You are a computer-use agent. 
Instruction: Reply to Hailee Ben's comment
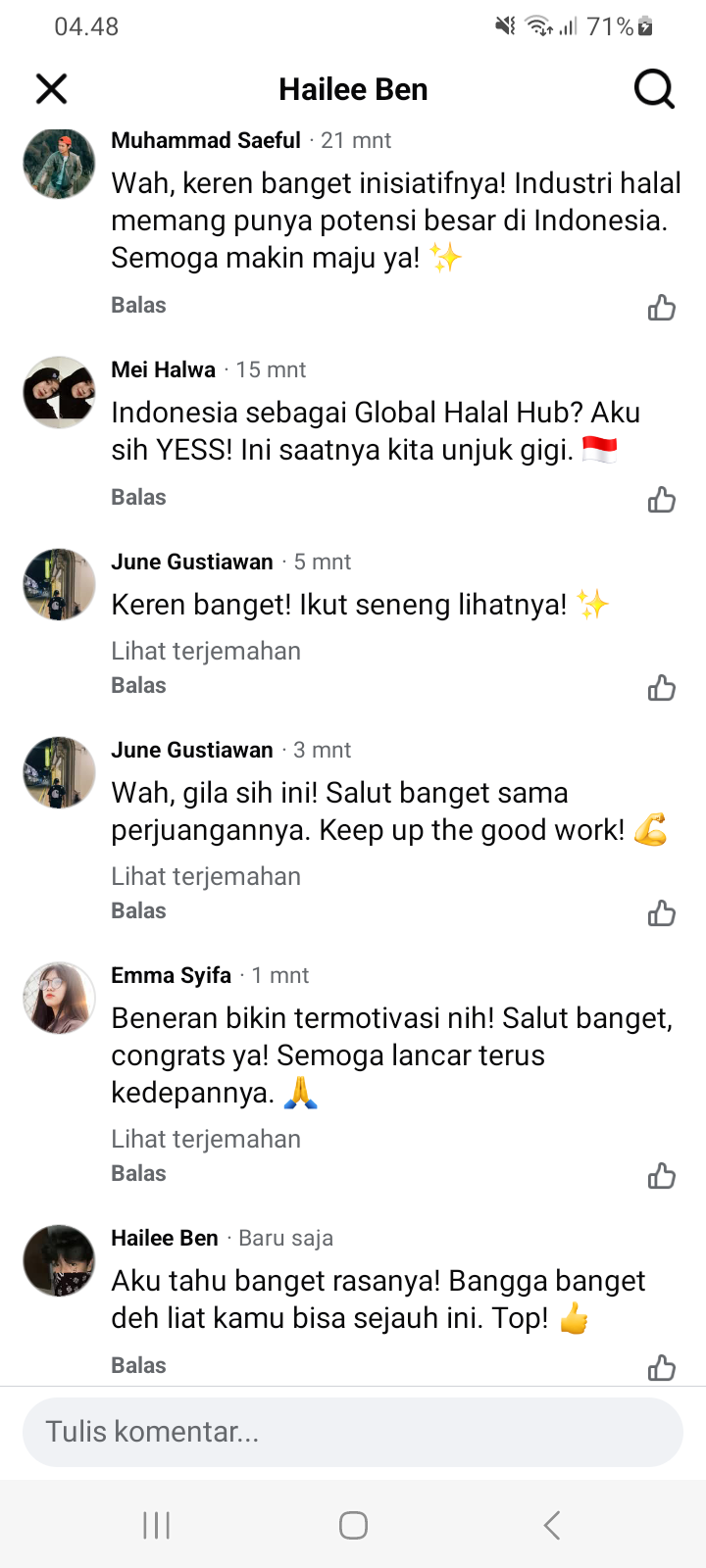coord(138,1365)
